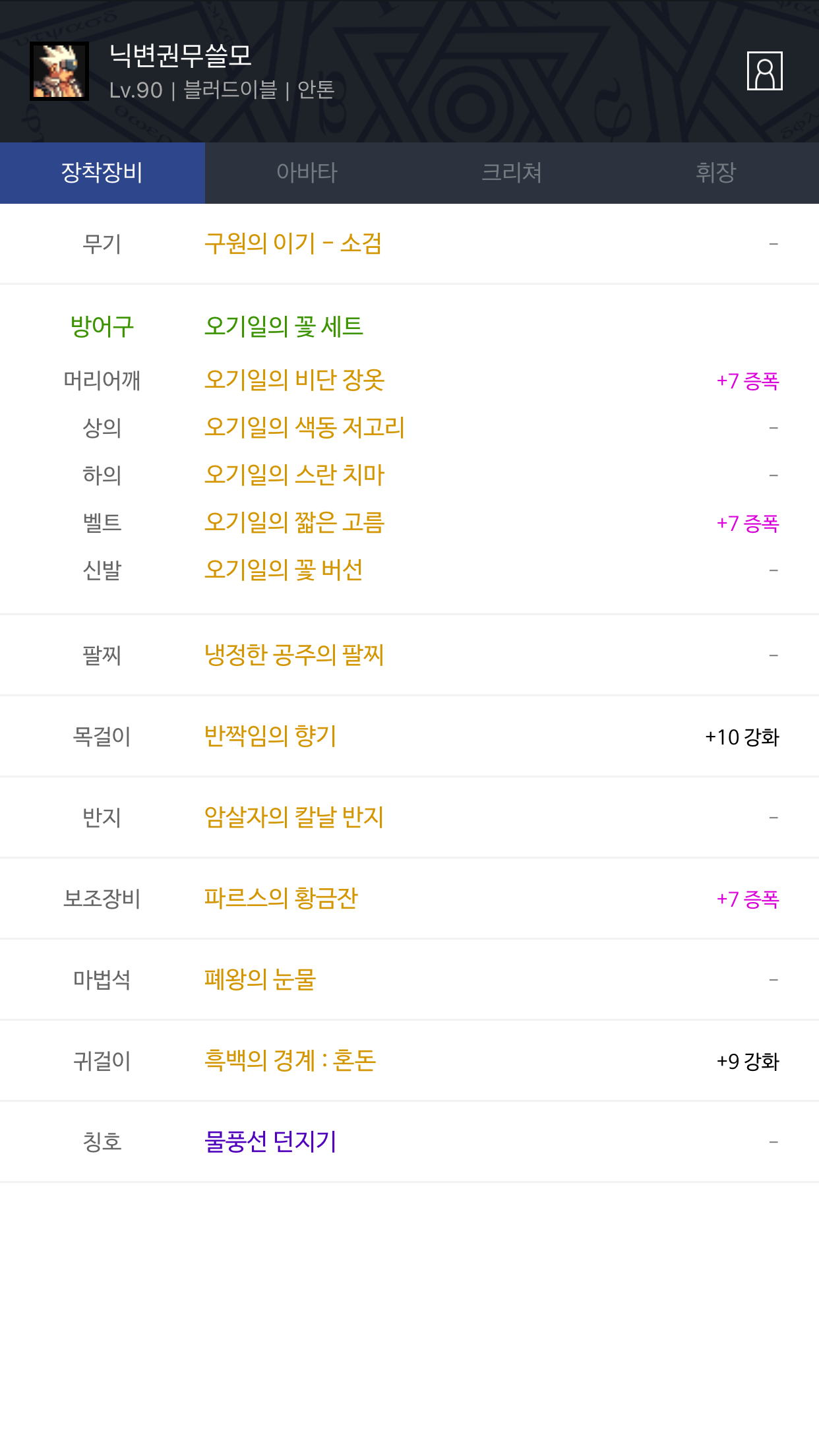
Task: Open 오기일의 꽃 세트 details
Action: pyautogui.click(x=284, y=326)
